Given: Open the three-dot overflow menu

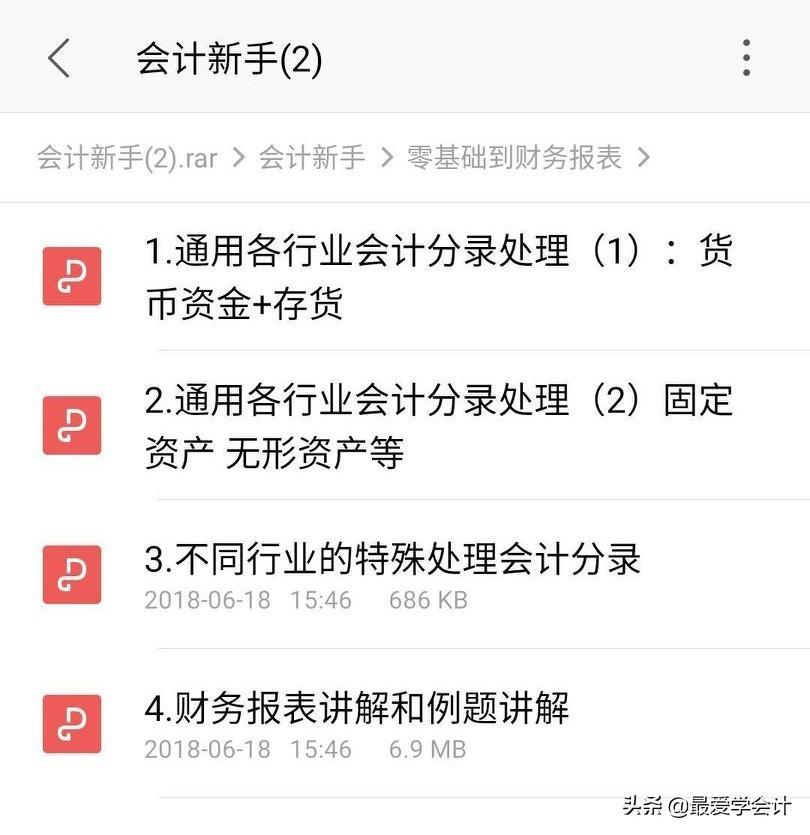Looking at the screenshot, I should click(x=746, y=59).
